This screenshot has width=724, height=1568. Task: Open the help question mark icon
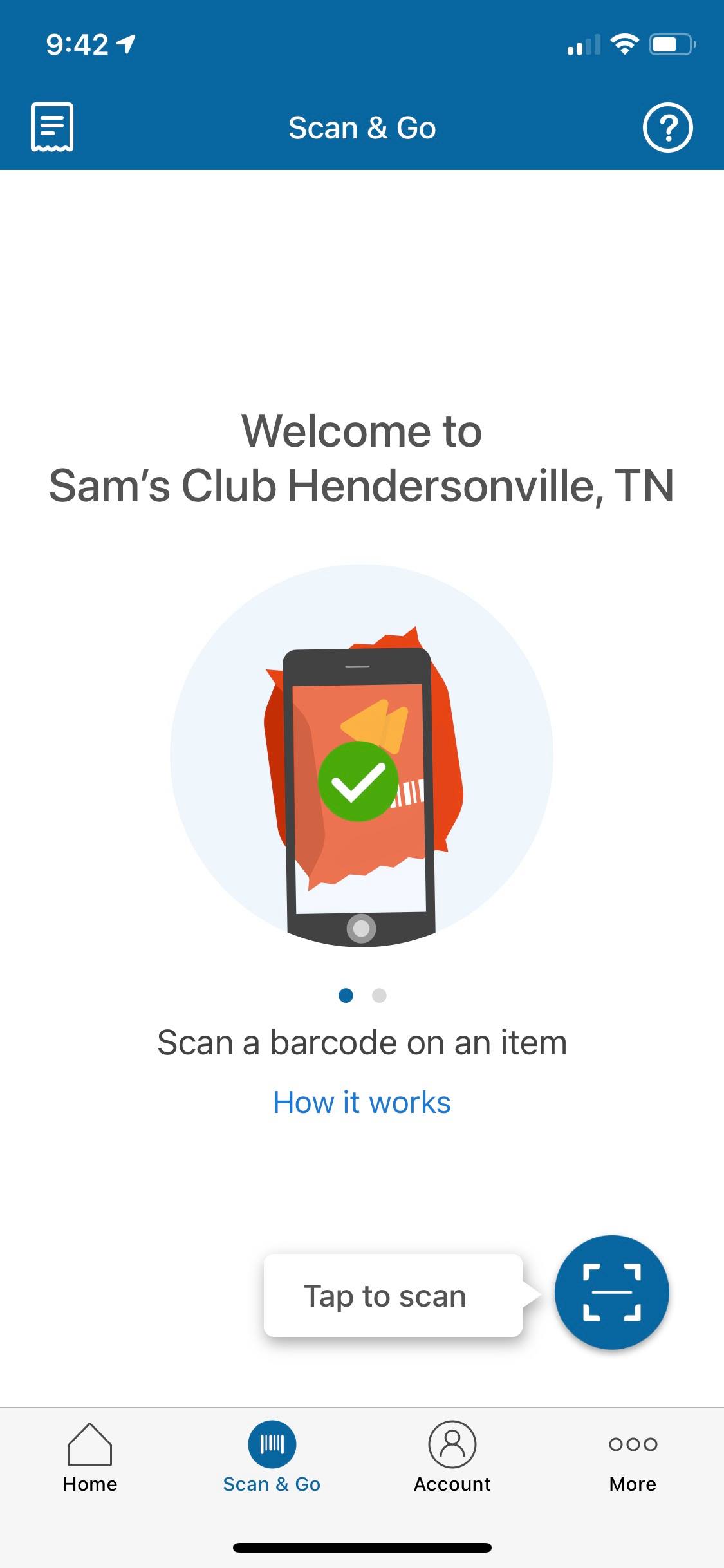(667, 127)
